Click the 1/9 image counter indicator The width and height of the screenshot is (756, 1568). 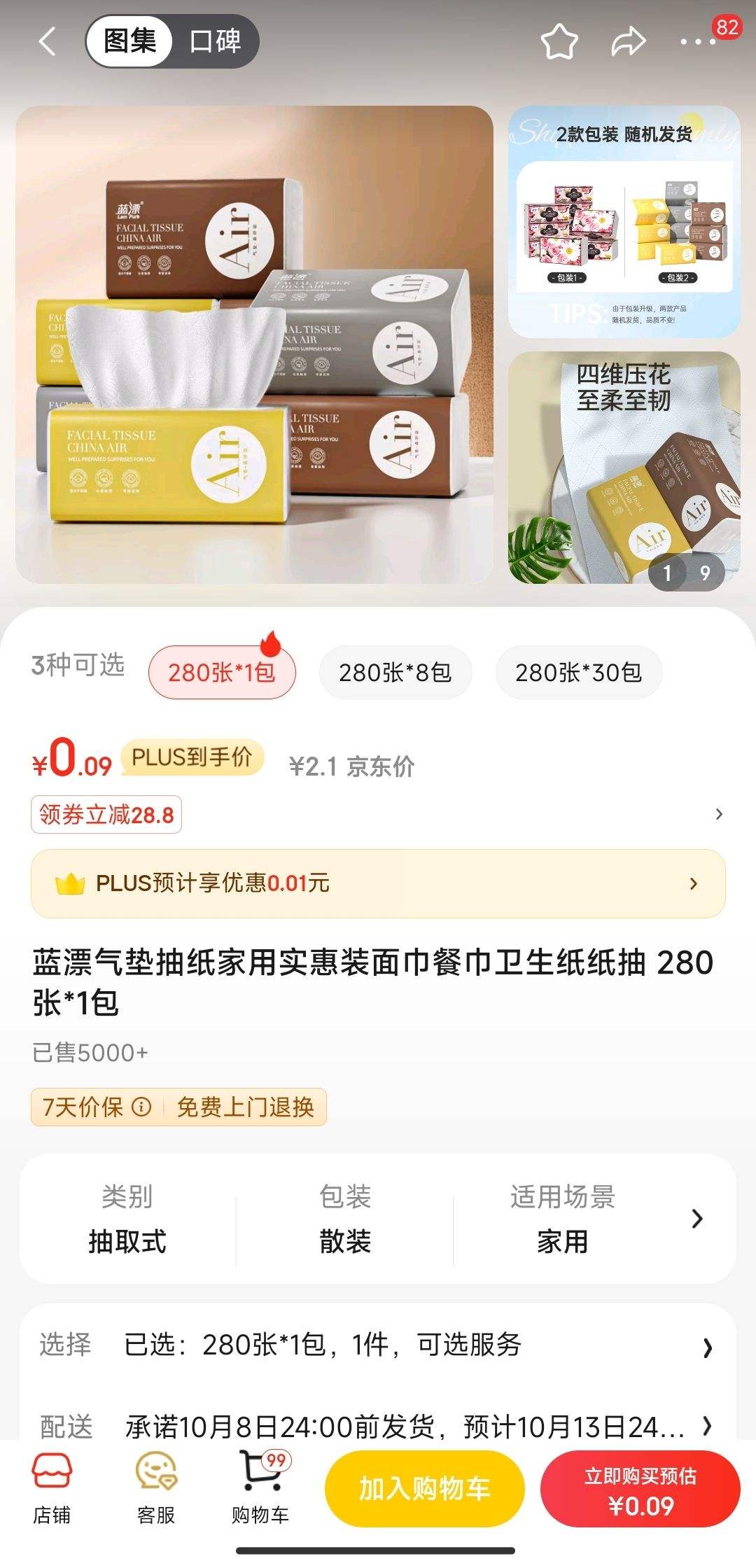[687, 574]
